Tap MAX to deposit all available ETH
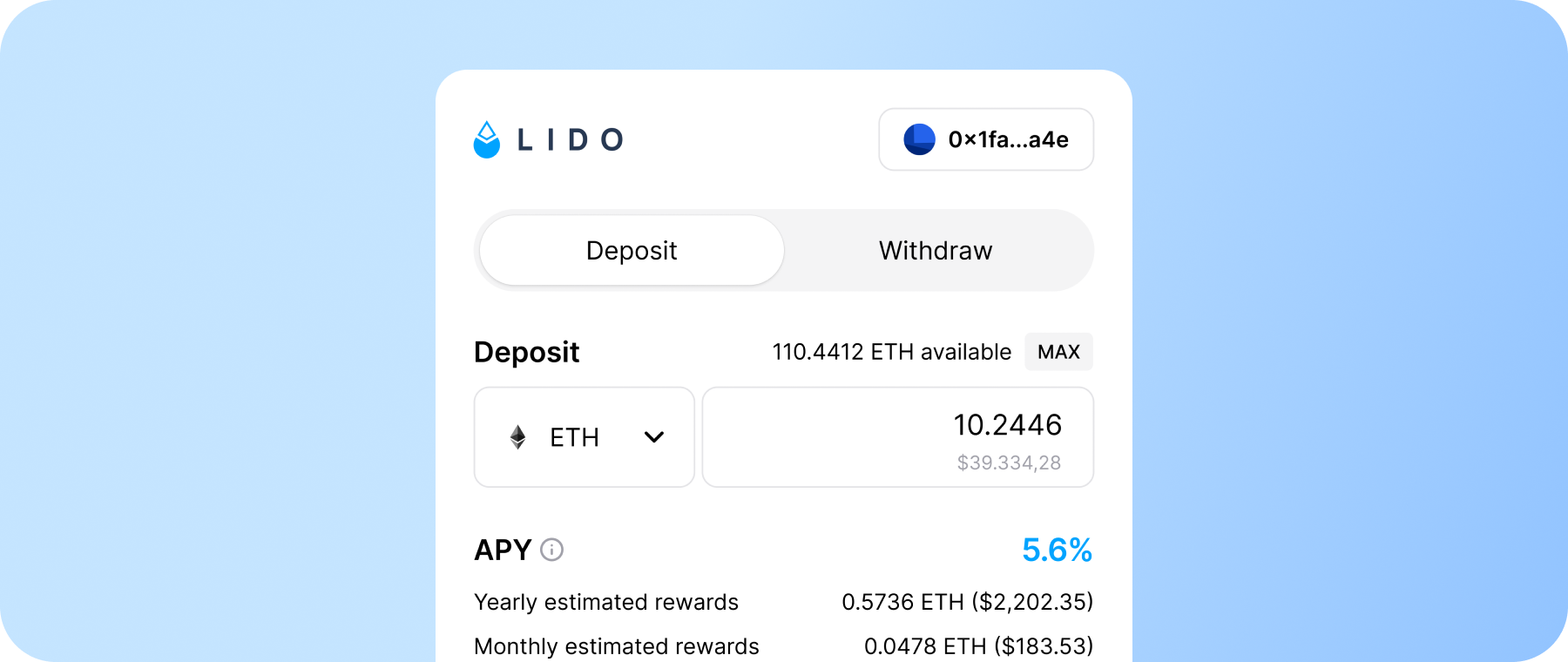Image resolution: width=1568 pixels, height=662 pixels. coord(1058,352)
